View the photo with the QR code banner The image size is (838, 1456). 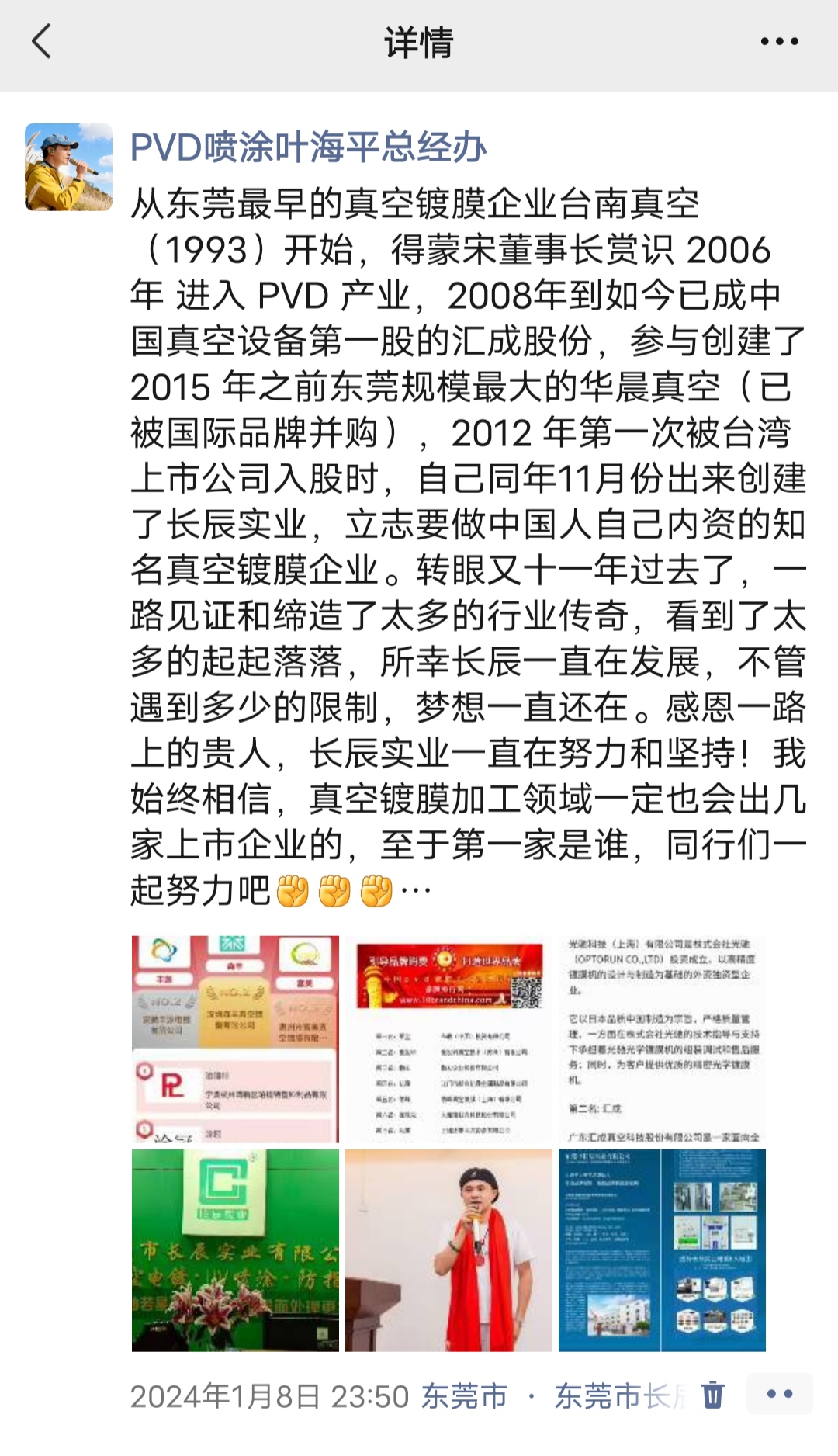pyautogui.click(x=448, y=1039)
